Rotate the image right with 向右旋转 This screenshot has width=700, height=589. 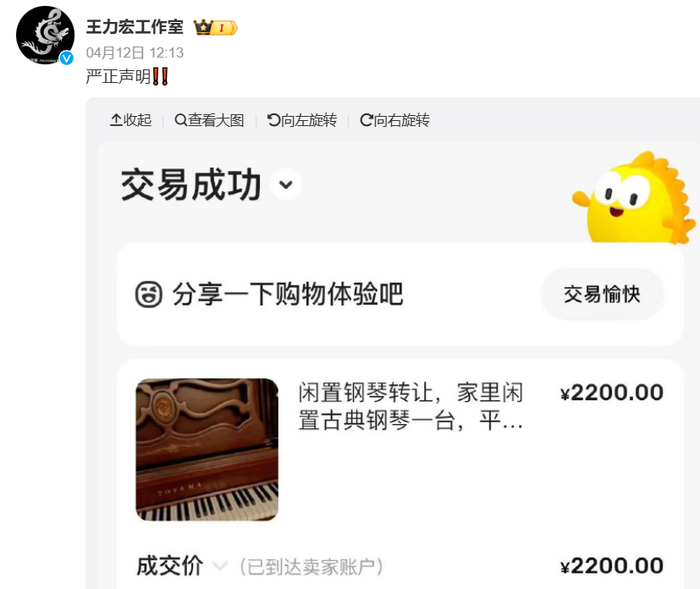pyautogui.click(x=395, y=120)
